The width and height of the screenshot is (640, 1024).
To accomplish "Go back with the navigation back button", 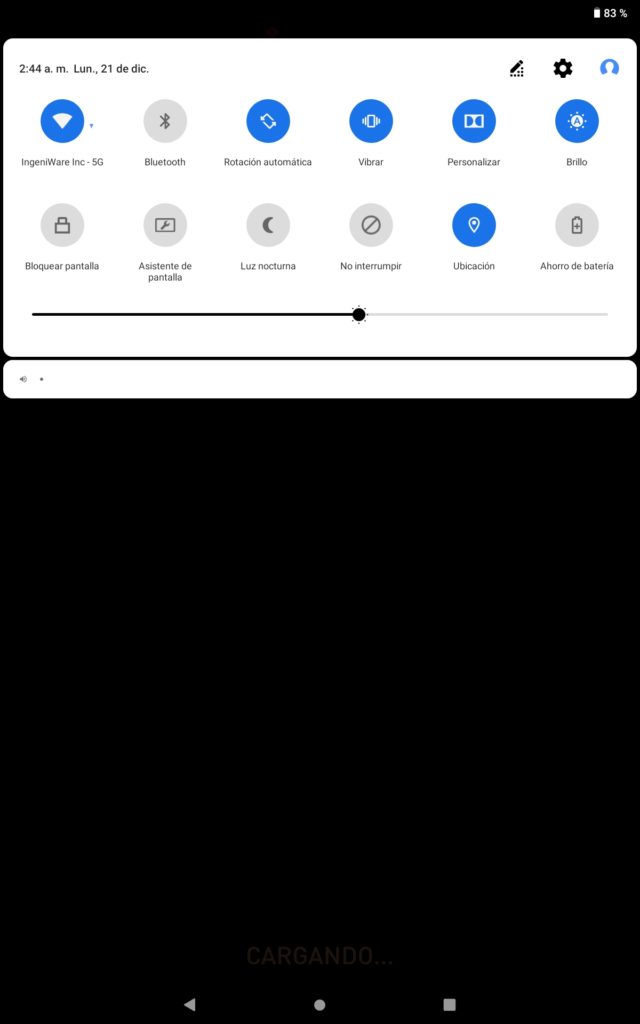I will [190, 1004].
